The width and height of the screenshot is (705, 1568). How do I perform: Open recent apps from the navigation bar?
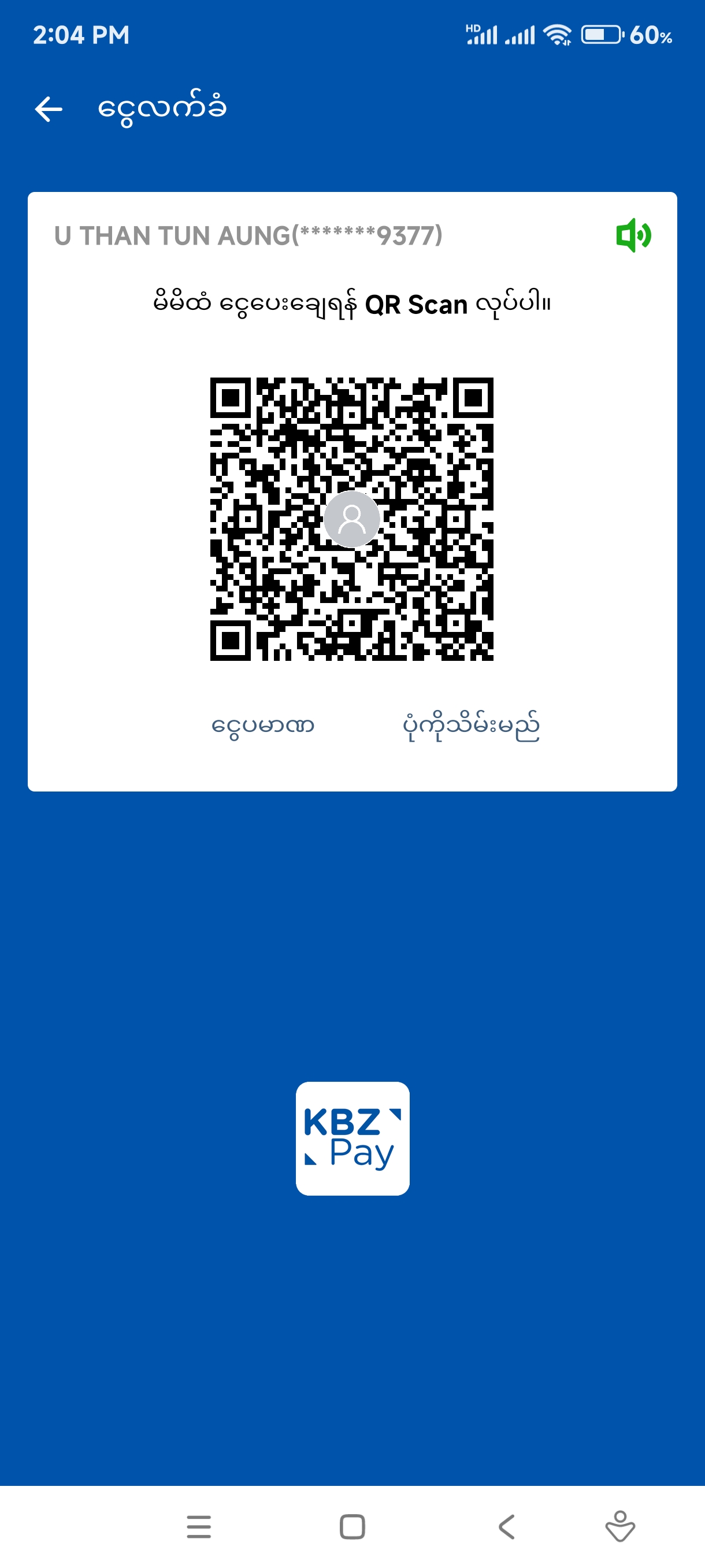coord(199,1526)
